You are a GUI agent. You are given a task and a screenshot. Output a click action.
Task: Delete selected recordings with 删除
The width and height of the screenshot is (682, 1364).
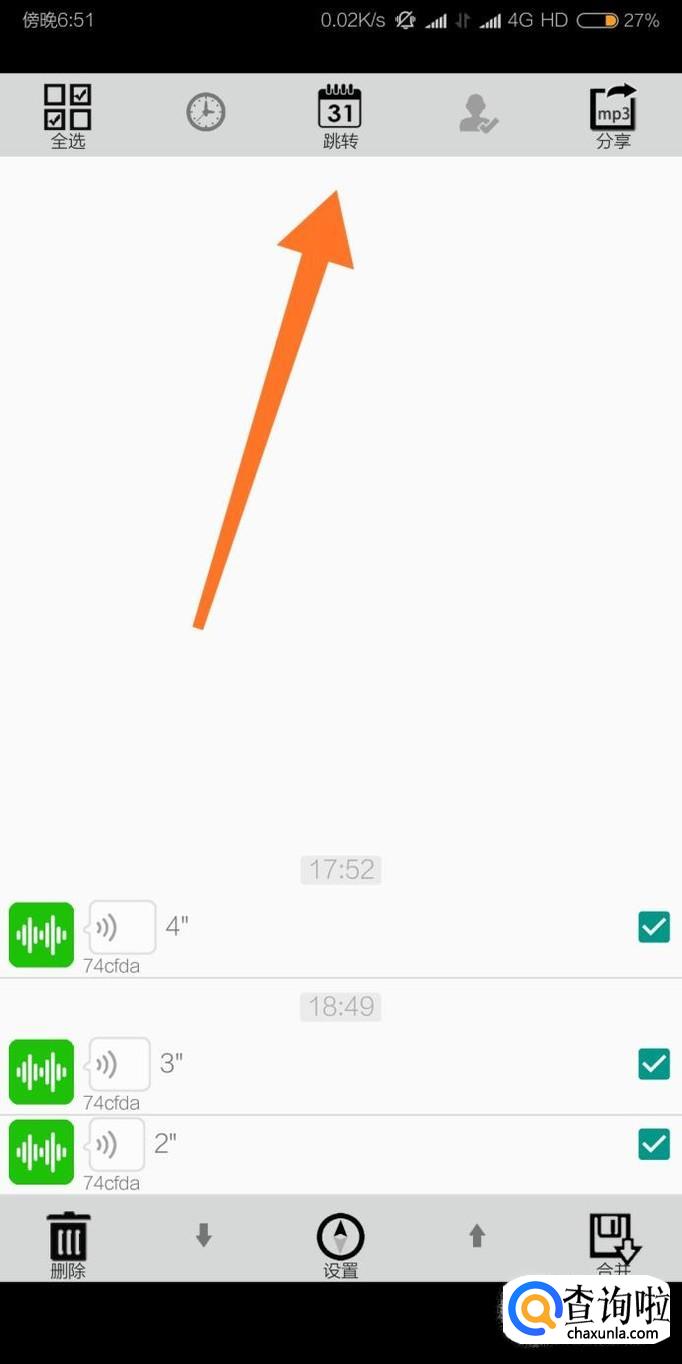click(68, 1243)
